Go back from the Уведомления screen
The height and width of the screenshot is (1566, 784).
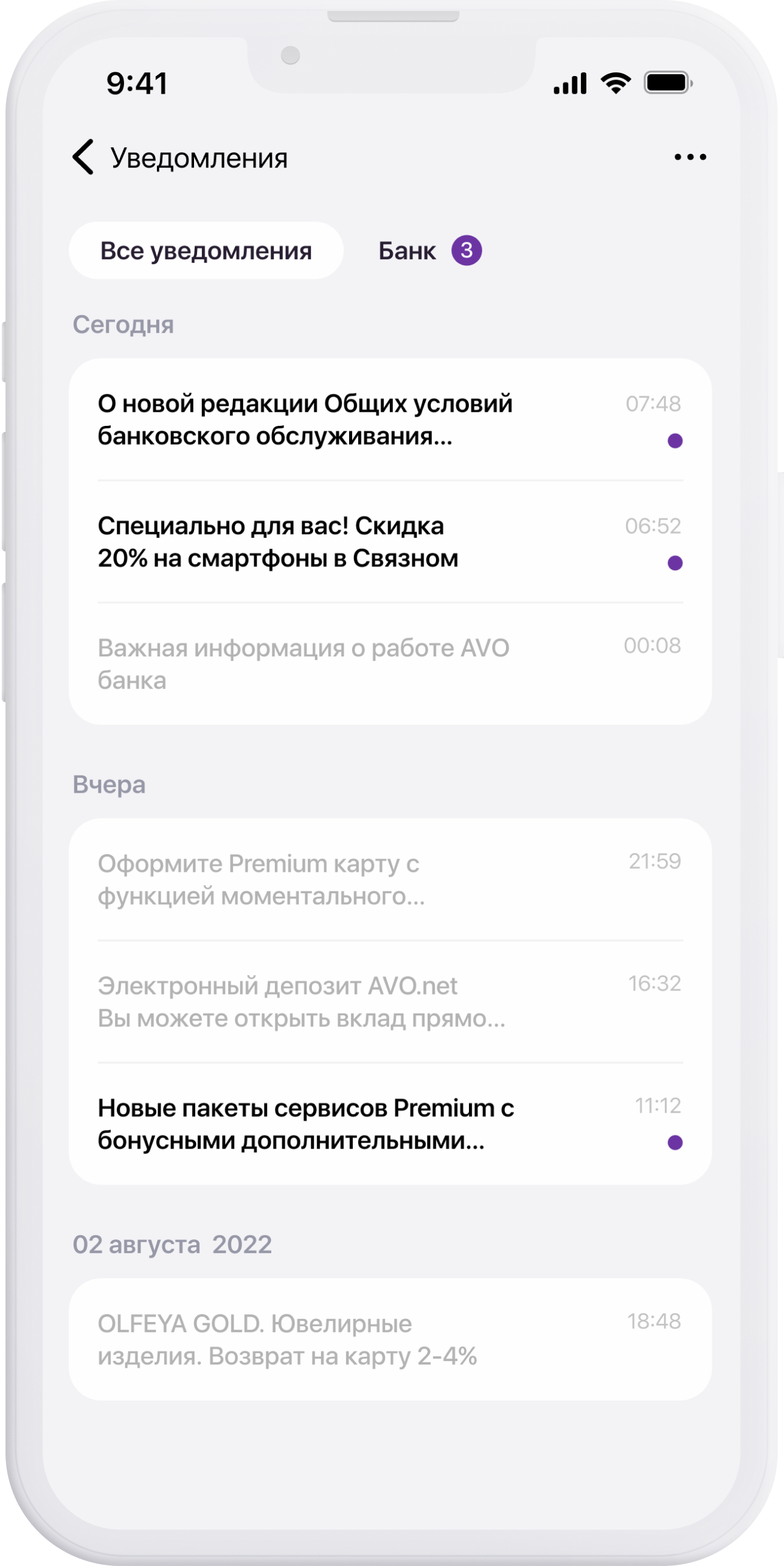(83, 157)
